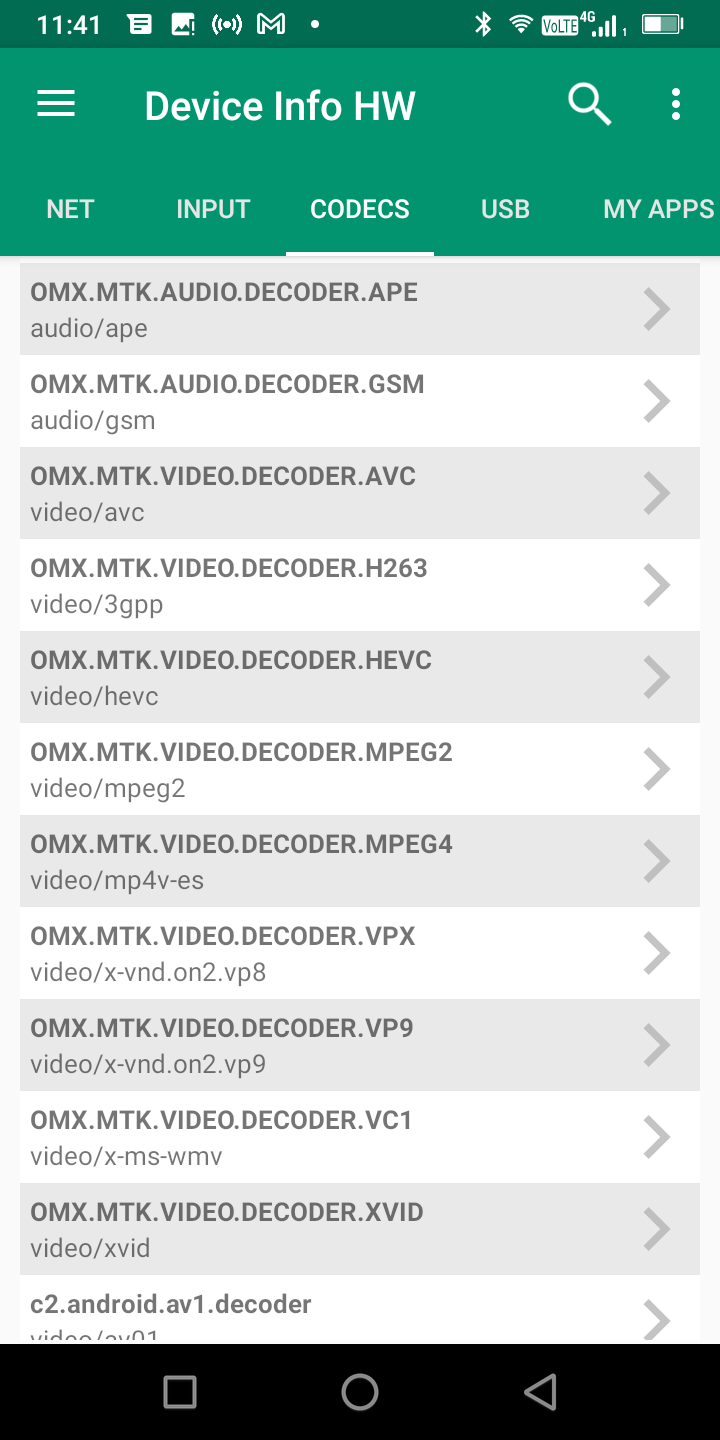The height and width of the screenshot is (1440, 720).
Task: View the OMX.MTK.AUDIO.DECODER.GSM codec entry
Action: tap(360, 401)
